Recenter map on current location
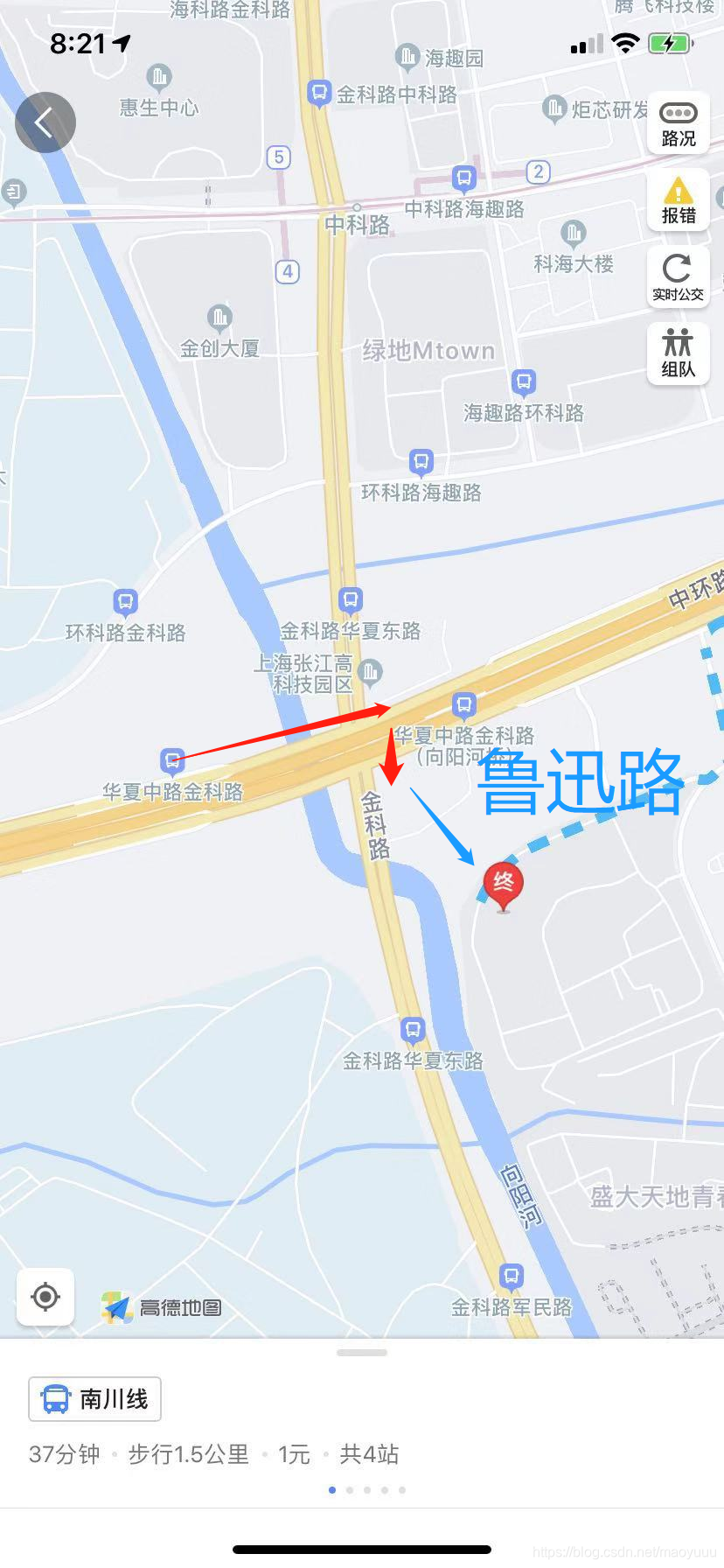The image size is (724, 1568). (45, 1296)
